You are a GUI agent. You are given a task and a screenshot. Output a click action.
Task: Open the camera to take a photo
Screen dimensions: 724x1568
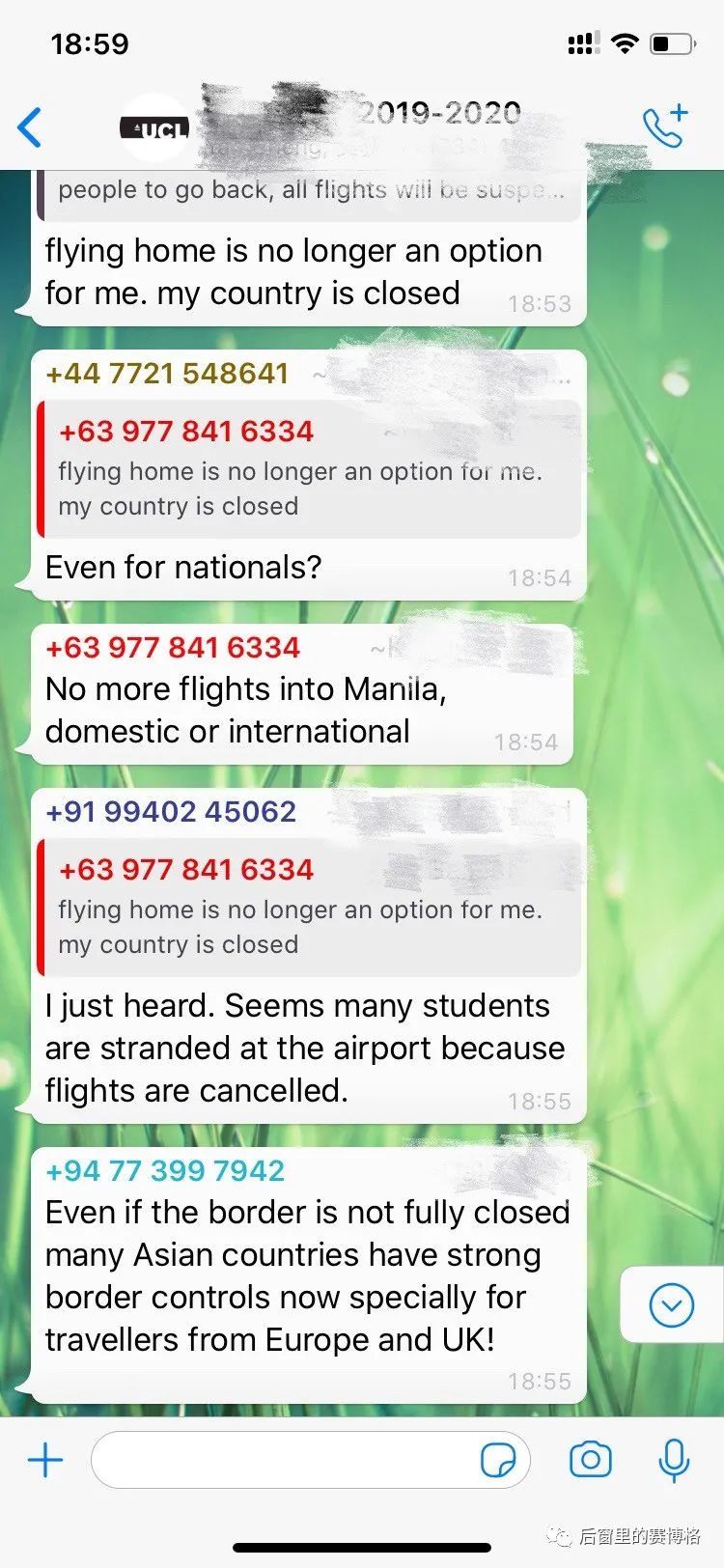tap(590, 1460)
